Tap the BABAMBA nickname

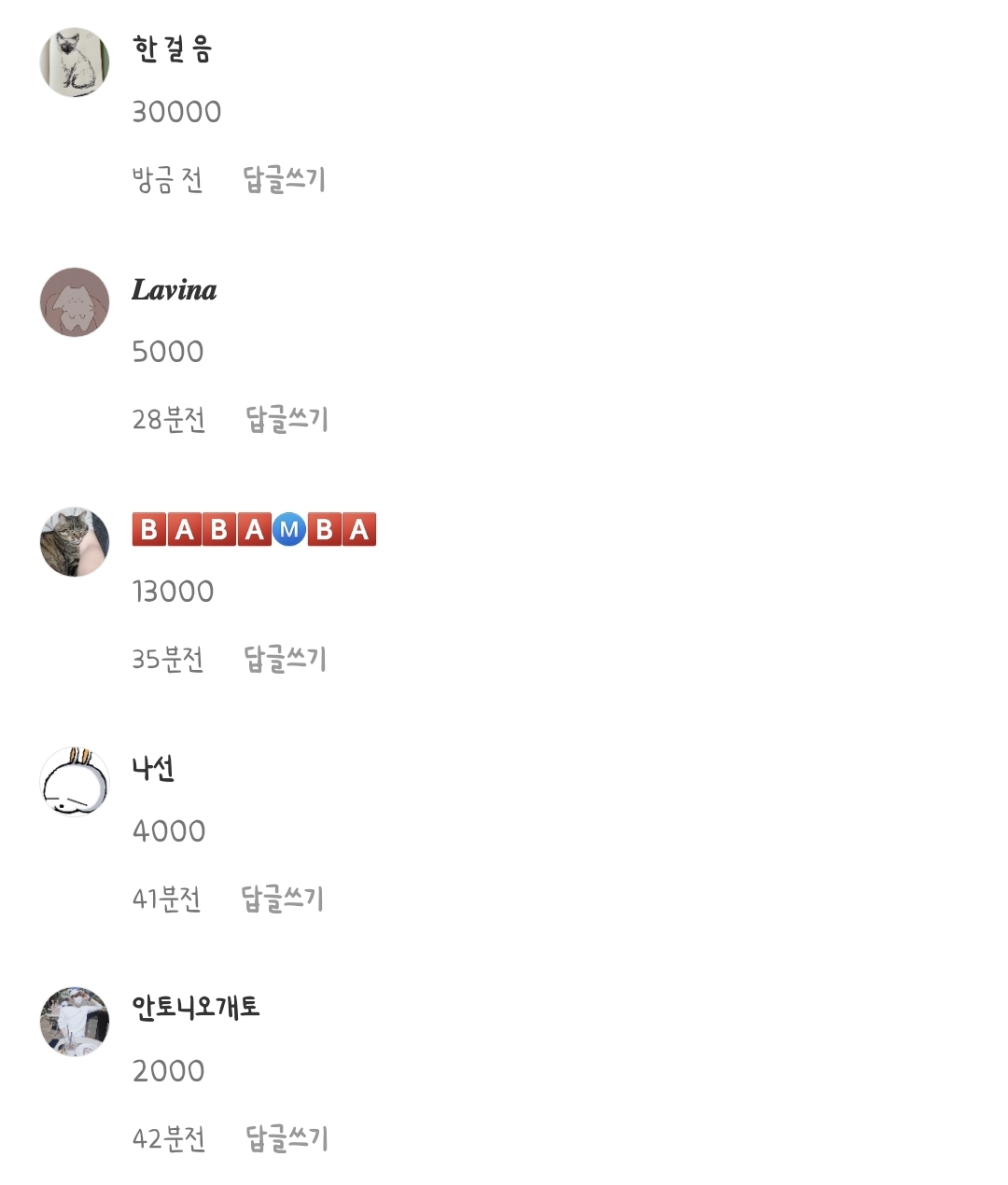254,529
